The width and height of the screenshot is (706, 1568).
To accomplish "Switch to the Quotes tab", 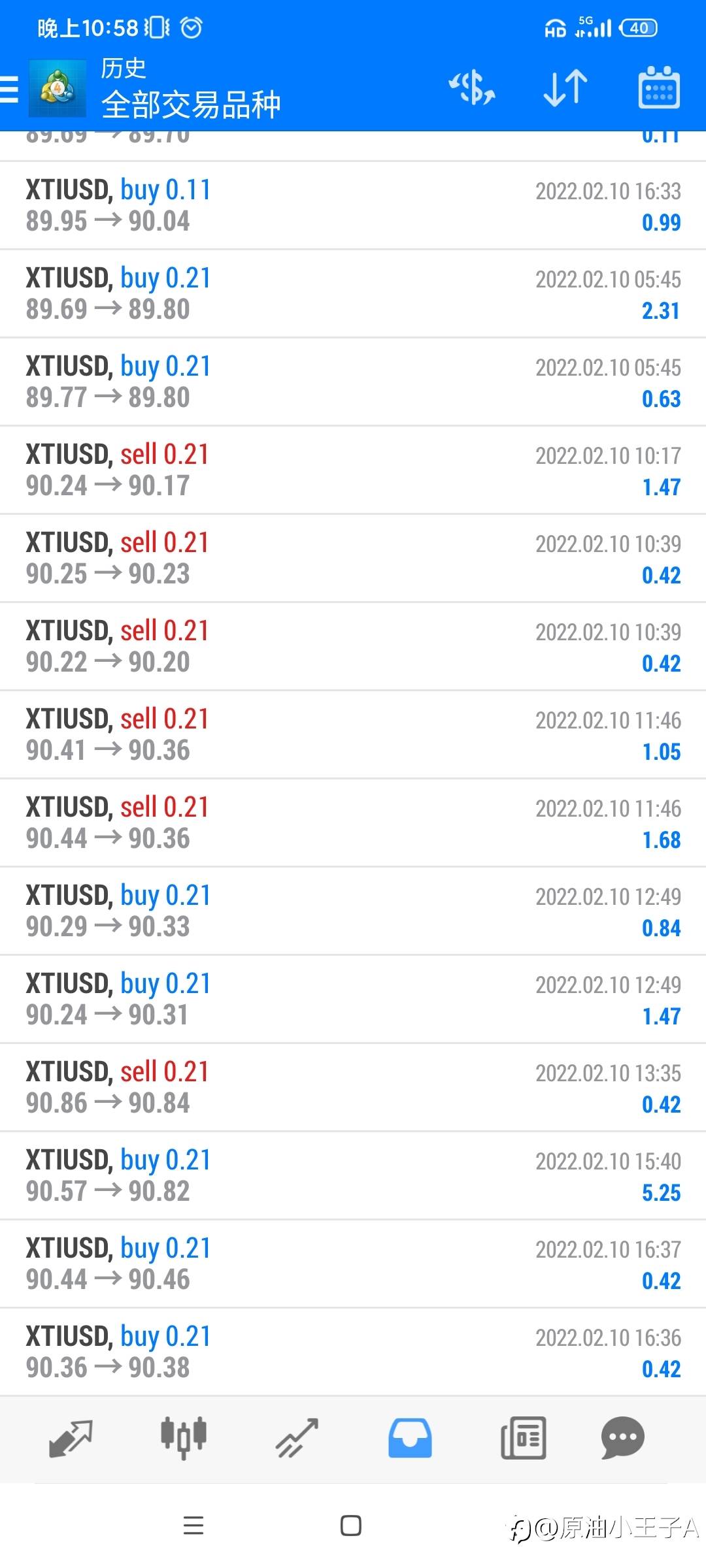I will (71, 1438).
